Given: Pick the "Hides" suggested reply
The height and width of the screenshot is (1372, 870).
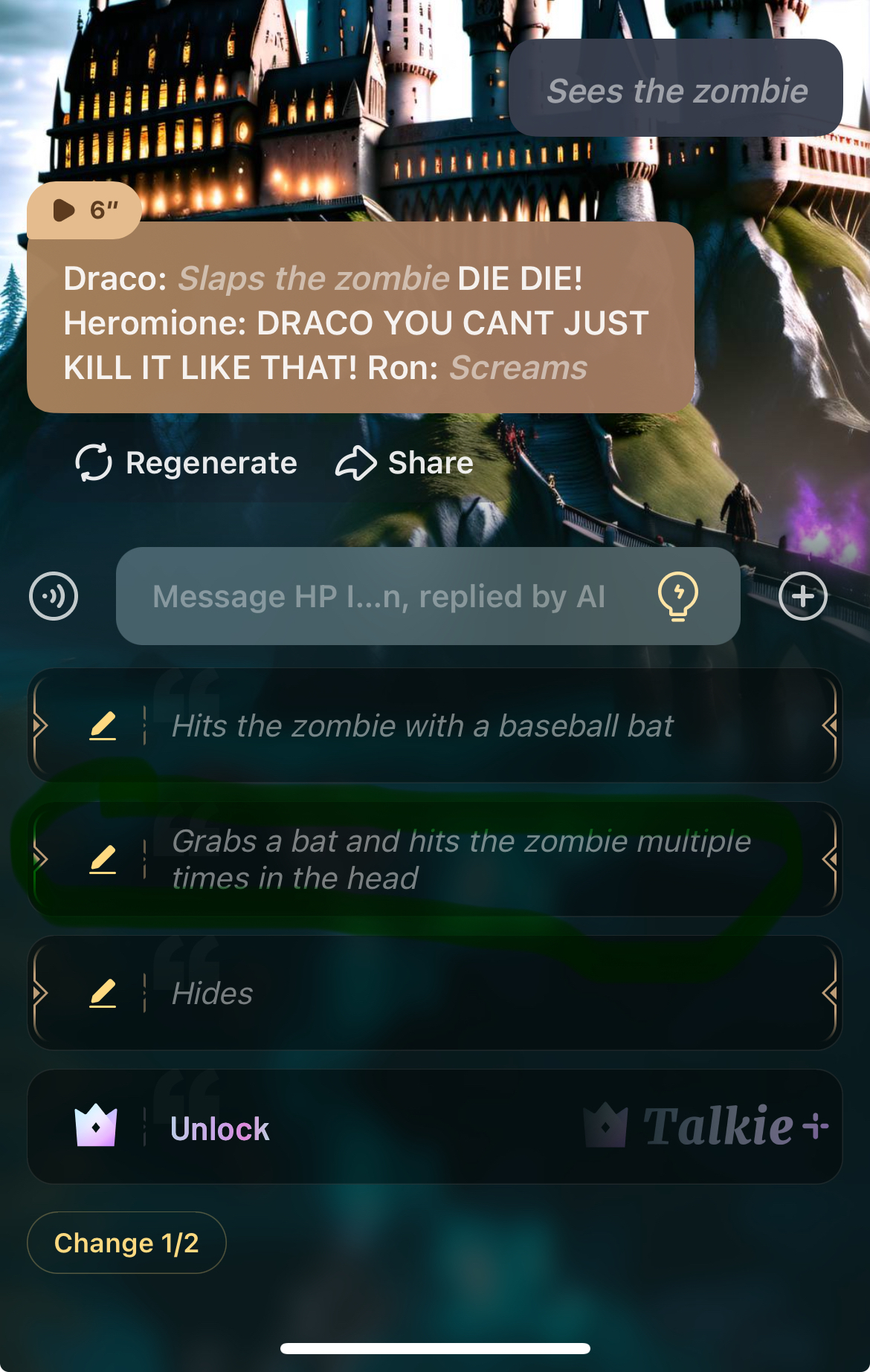Looking at the screenshot, I should click(461, 993).
